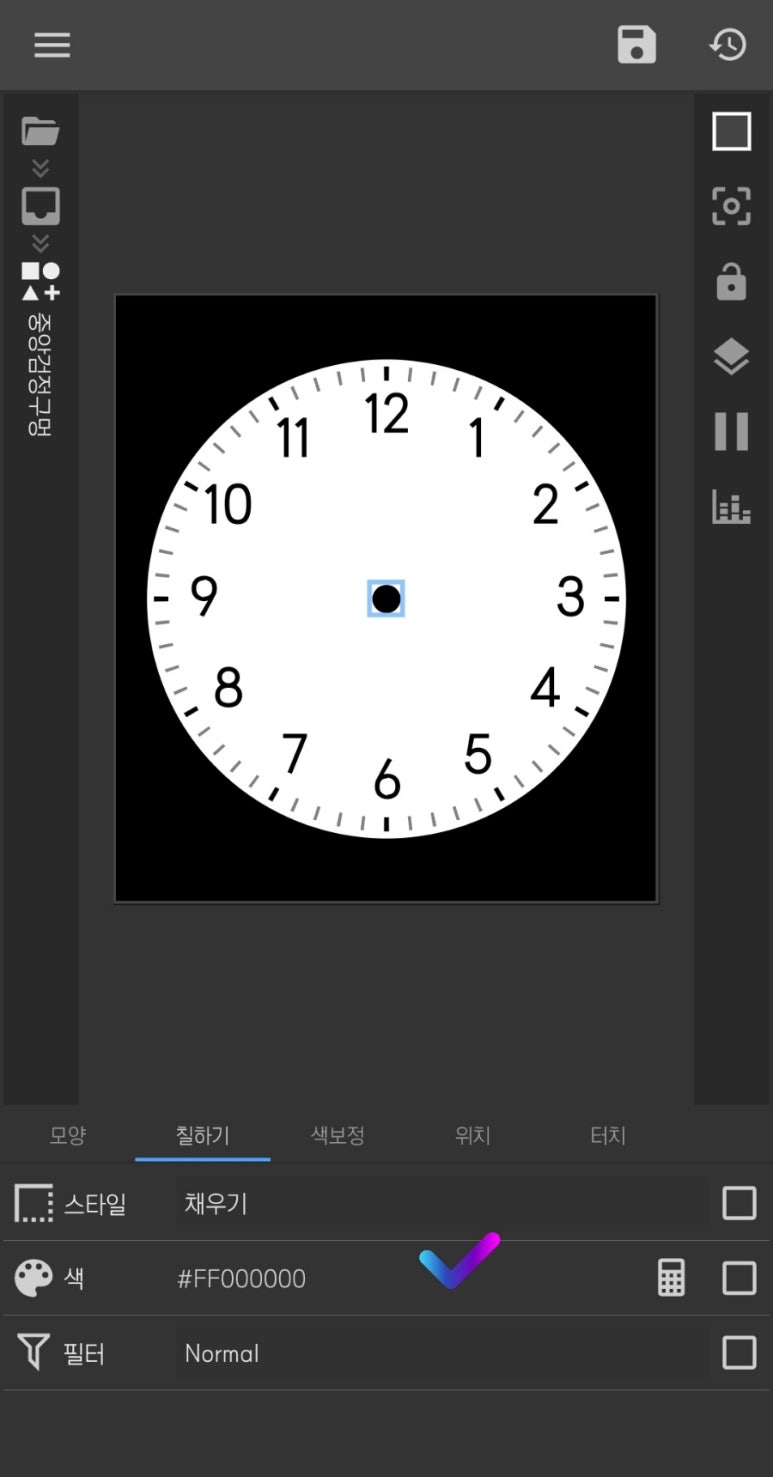
Task: Tap the square outline icon at top right
Action: pos(731,131)
